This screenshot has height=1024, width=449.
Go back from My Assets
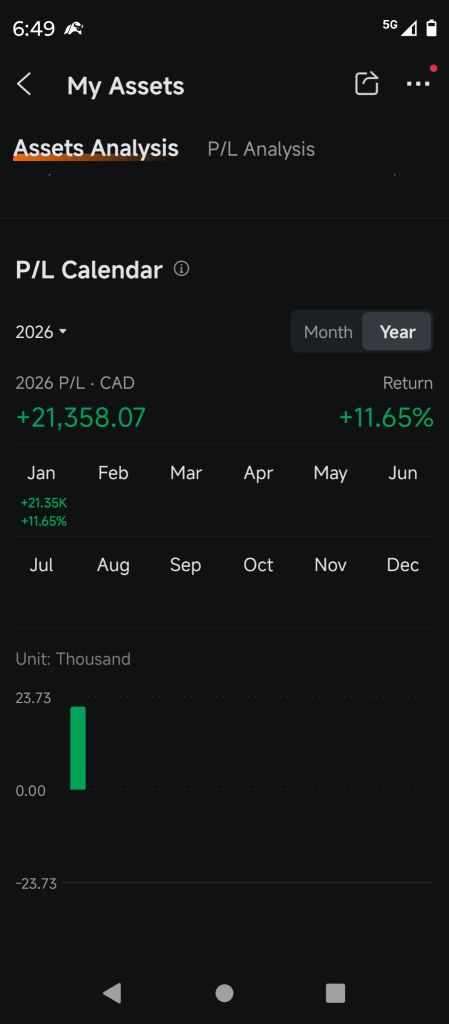click(24, 84)
